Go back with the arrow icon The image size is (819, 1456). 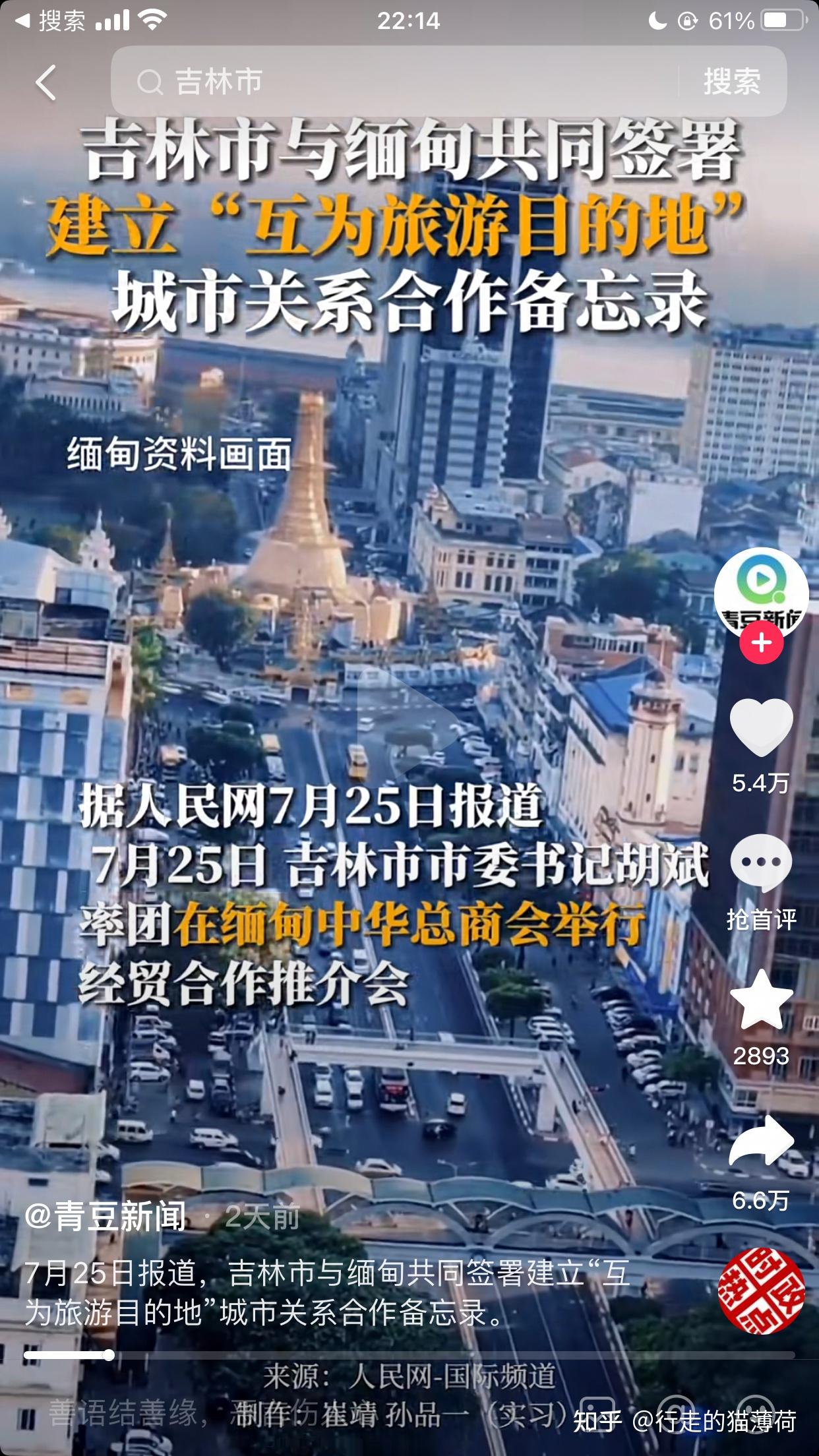(46, 82)
